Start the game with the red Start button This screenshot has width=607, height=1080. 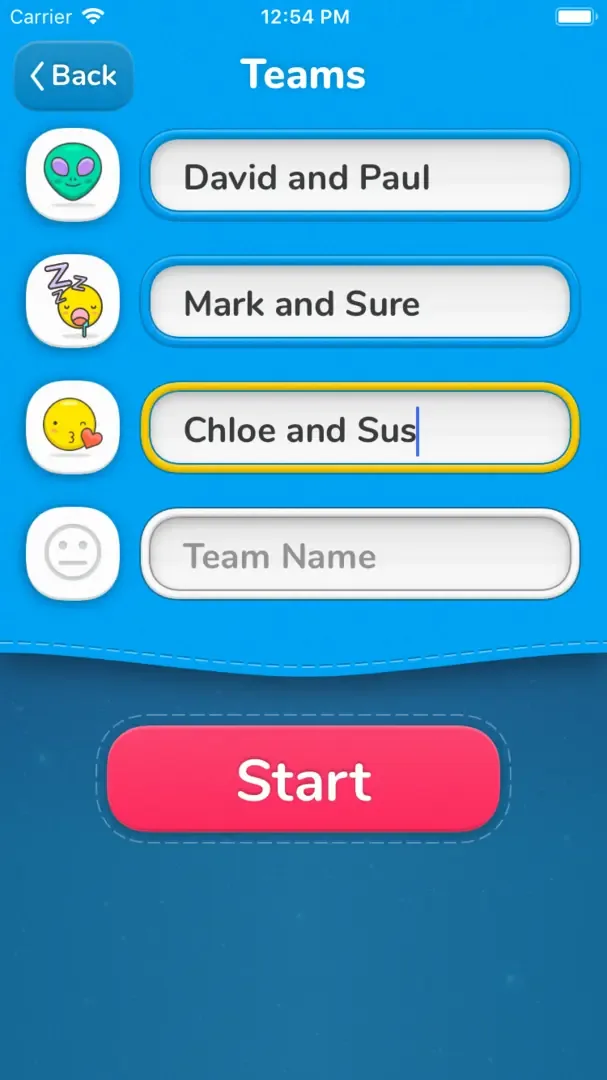click(x=303, y=780)
